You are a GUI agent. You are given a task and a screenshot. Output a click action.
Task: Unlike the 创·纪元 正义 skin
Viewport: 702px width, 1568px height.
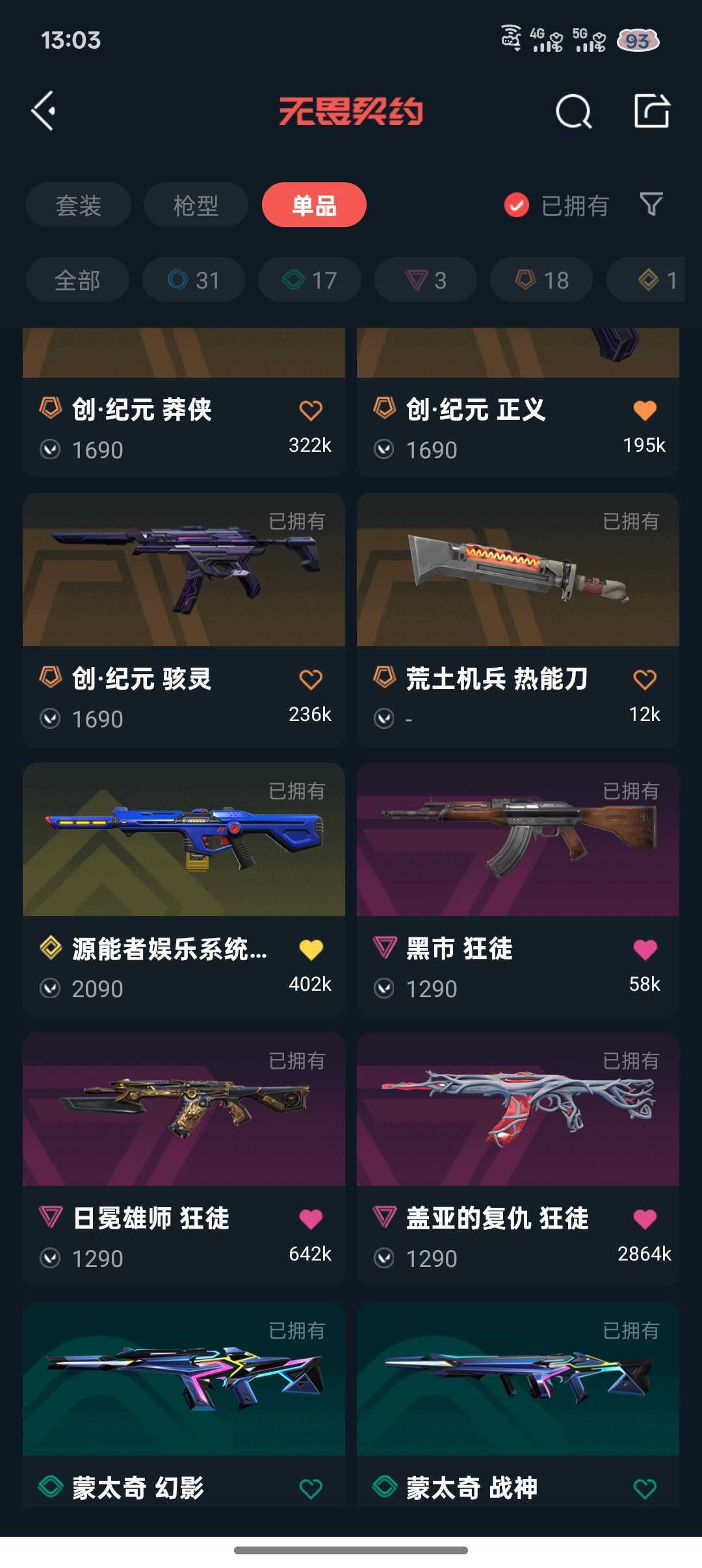click(x=644, y=410)
